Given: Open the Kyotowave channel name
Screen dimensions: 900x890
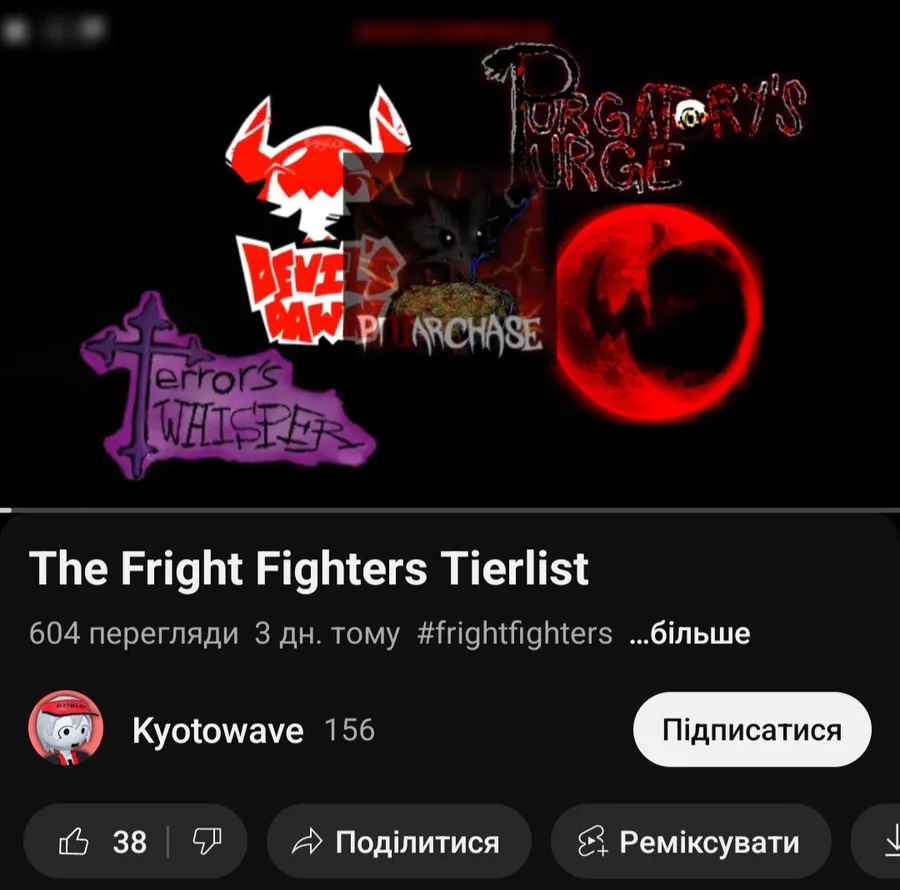Looking at the screenshot, I should coord(218,730).
